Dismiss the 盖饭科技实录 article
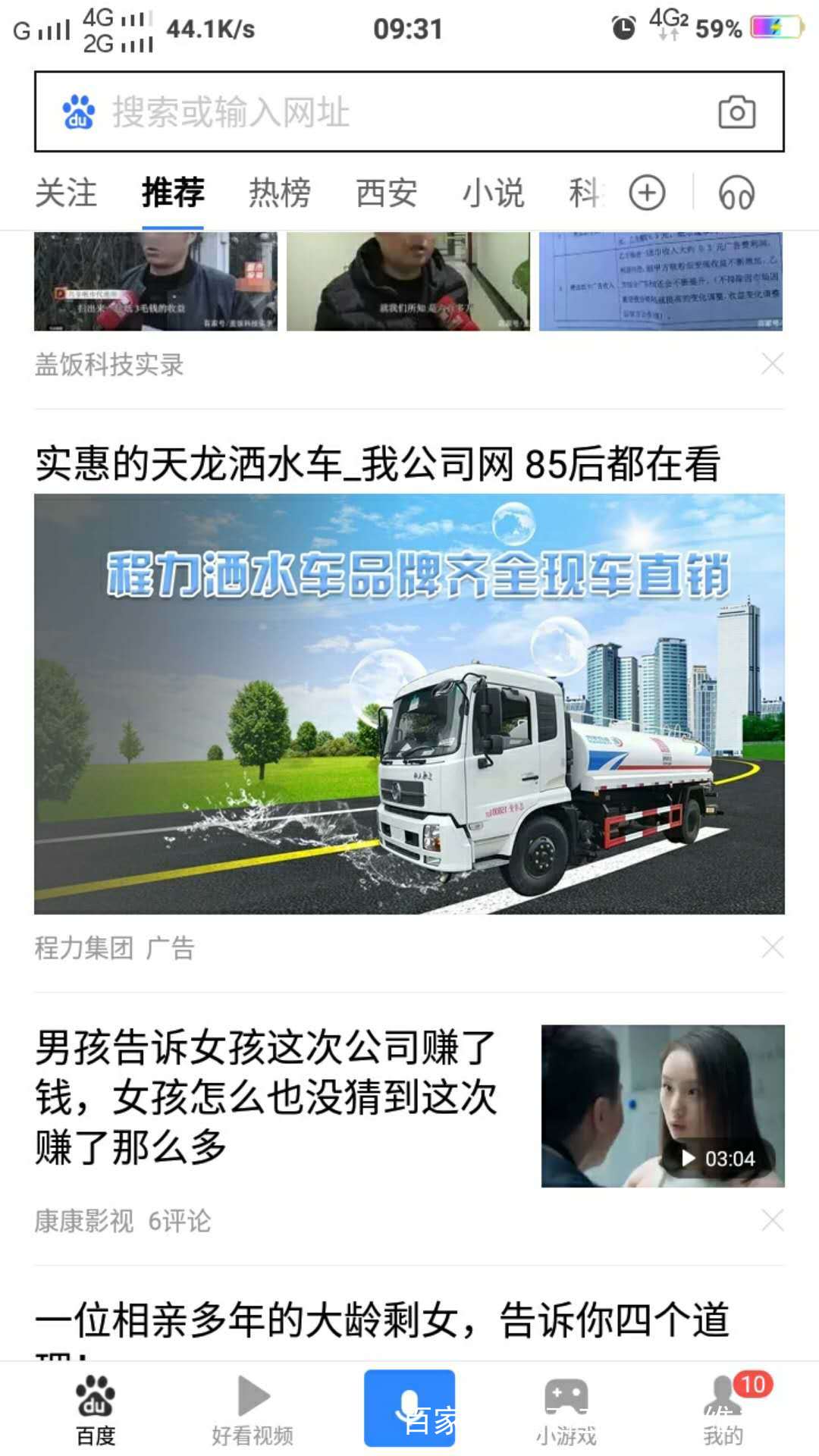This screenshot has width=819, height=1456. coord(772,364)
